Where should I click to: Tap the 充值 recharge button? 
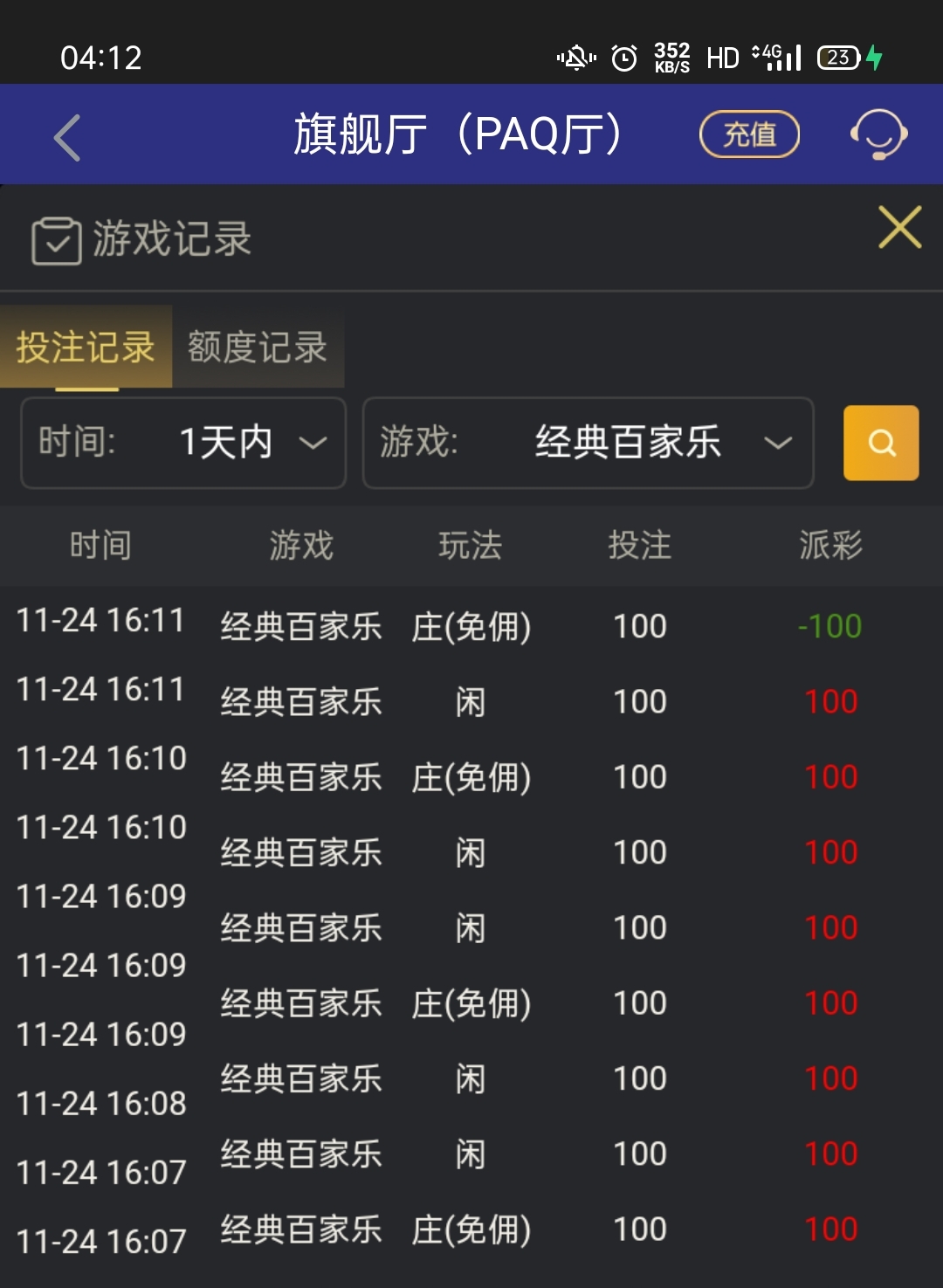click(749, 134)
